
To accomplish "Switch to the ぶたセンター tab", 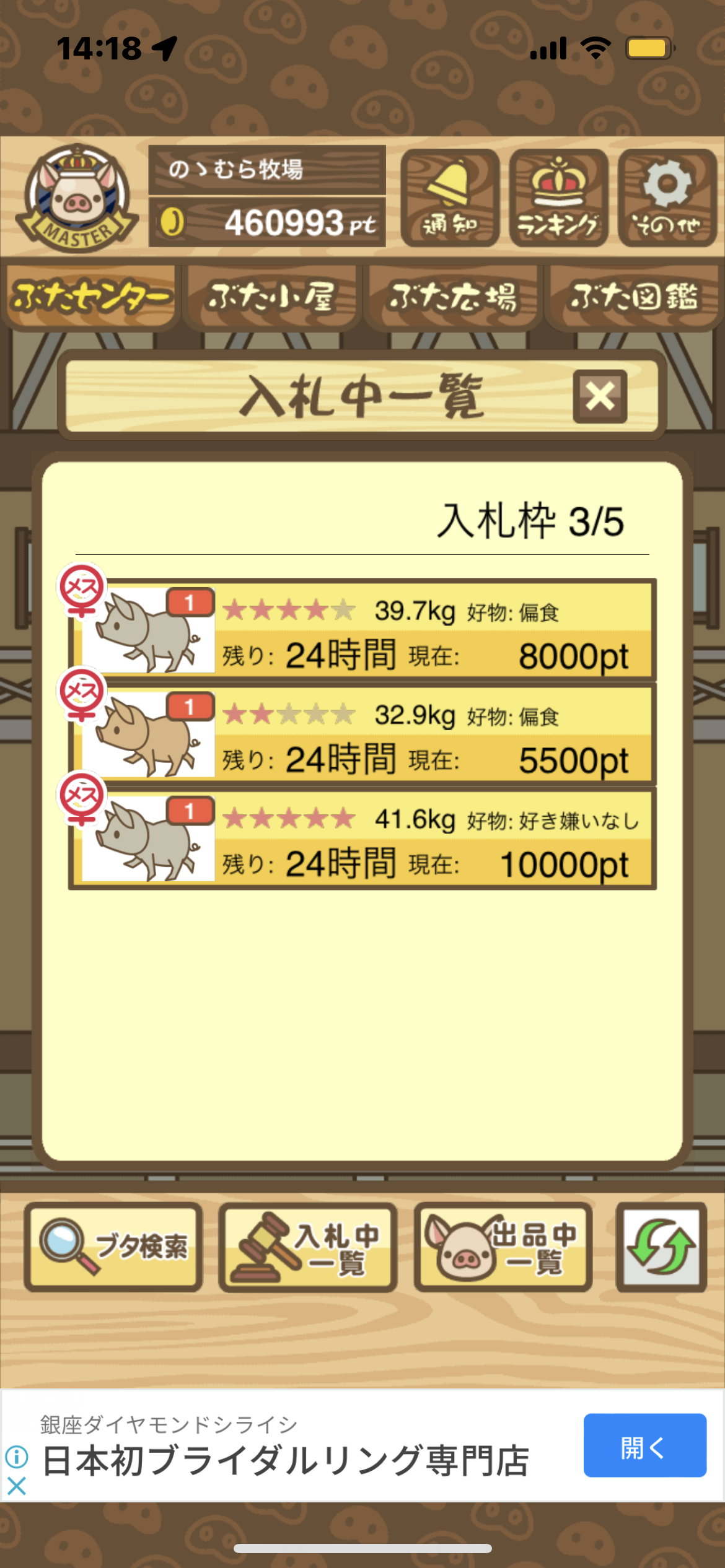I will click(90, 297).
